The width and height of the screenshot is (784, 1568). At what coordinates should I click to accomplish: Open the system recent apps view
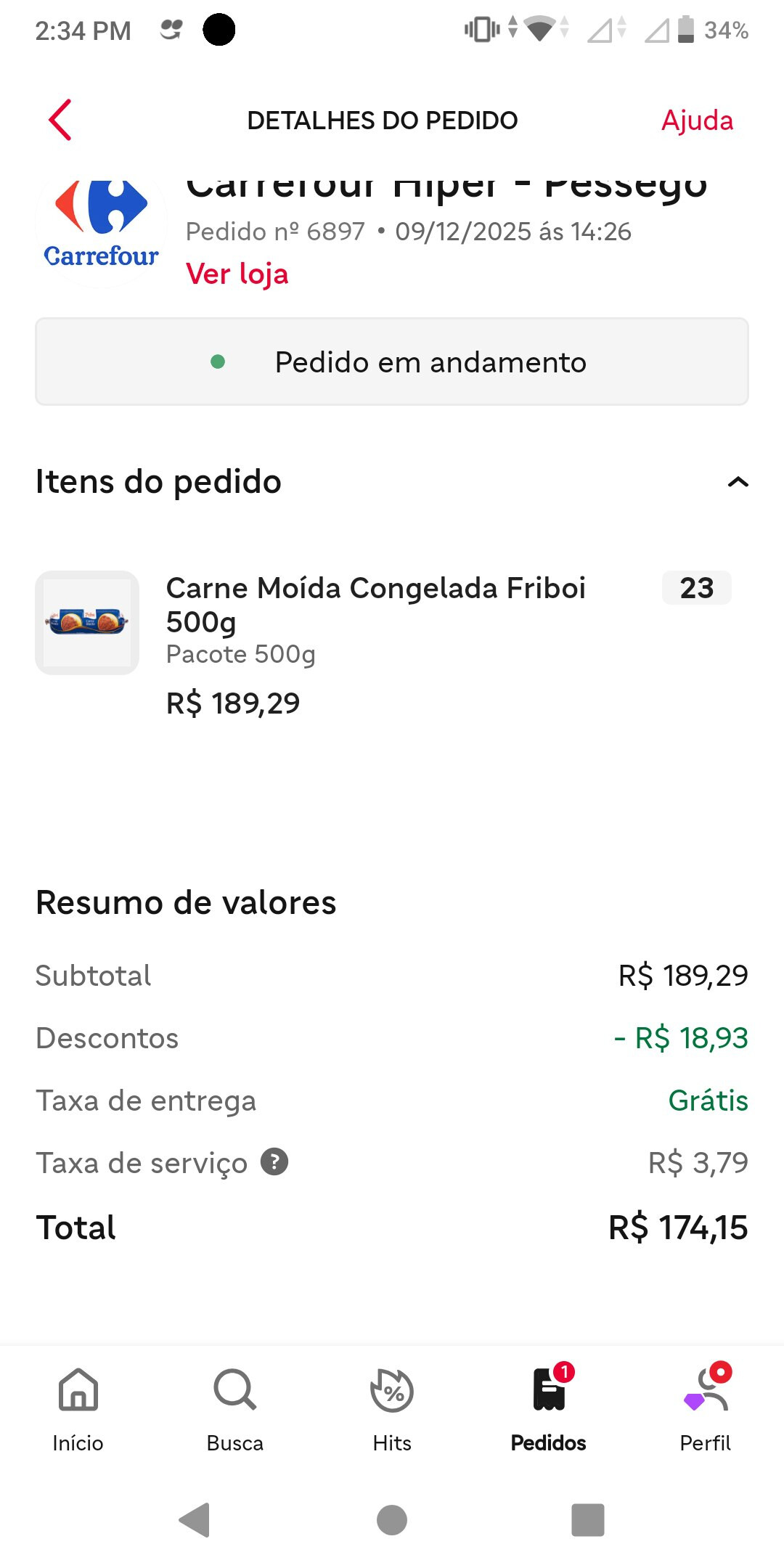(588, 1520)
